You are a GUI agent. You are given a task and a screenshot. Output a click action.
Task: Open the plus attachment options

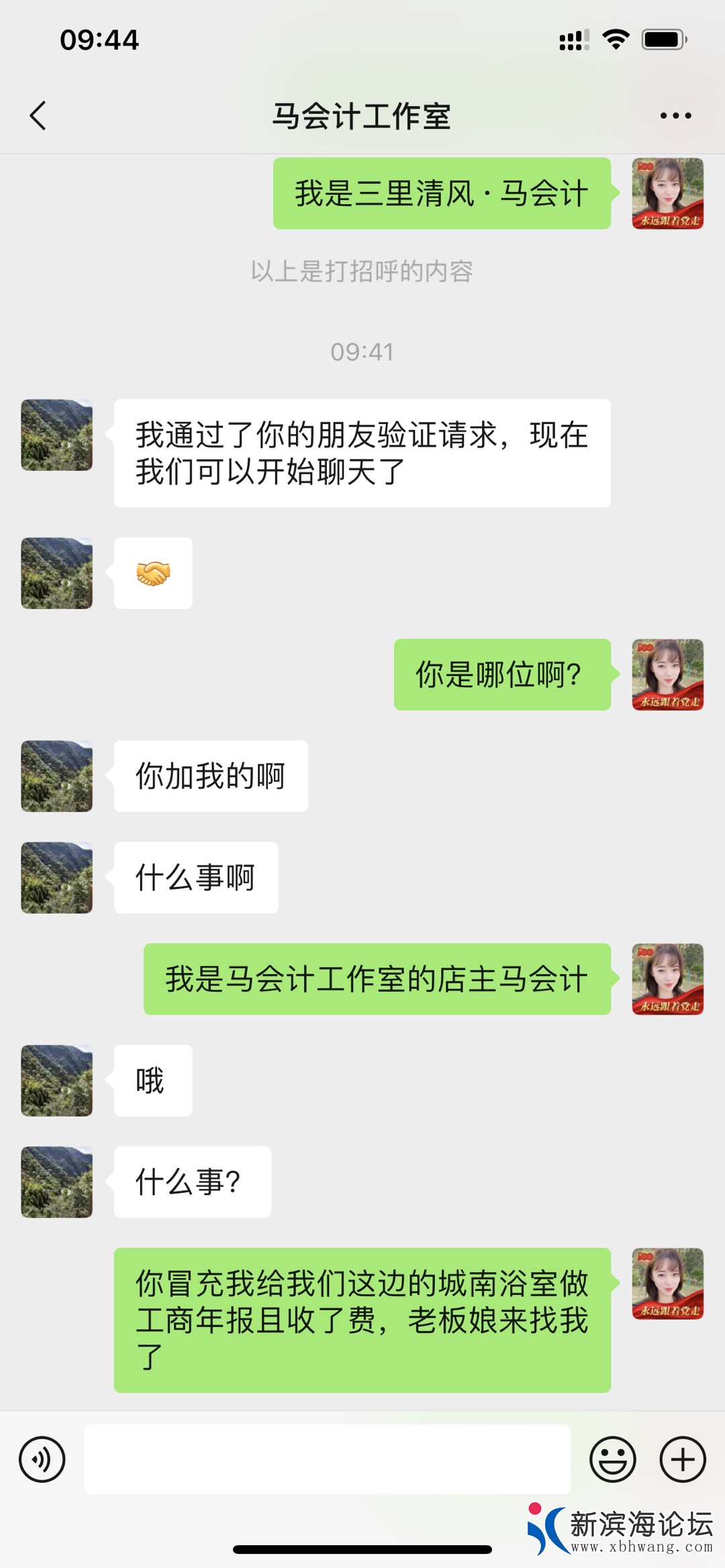tap(683, 1459)
